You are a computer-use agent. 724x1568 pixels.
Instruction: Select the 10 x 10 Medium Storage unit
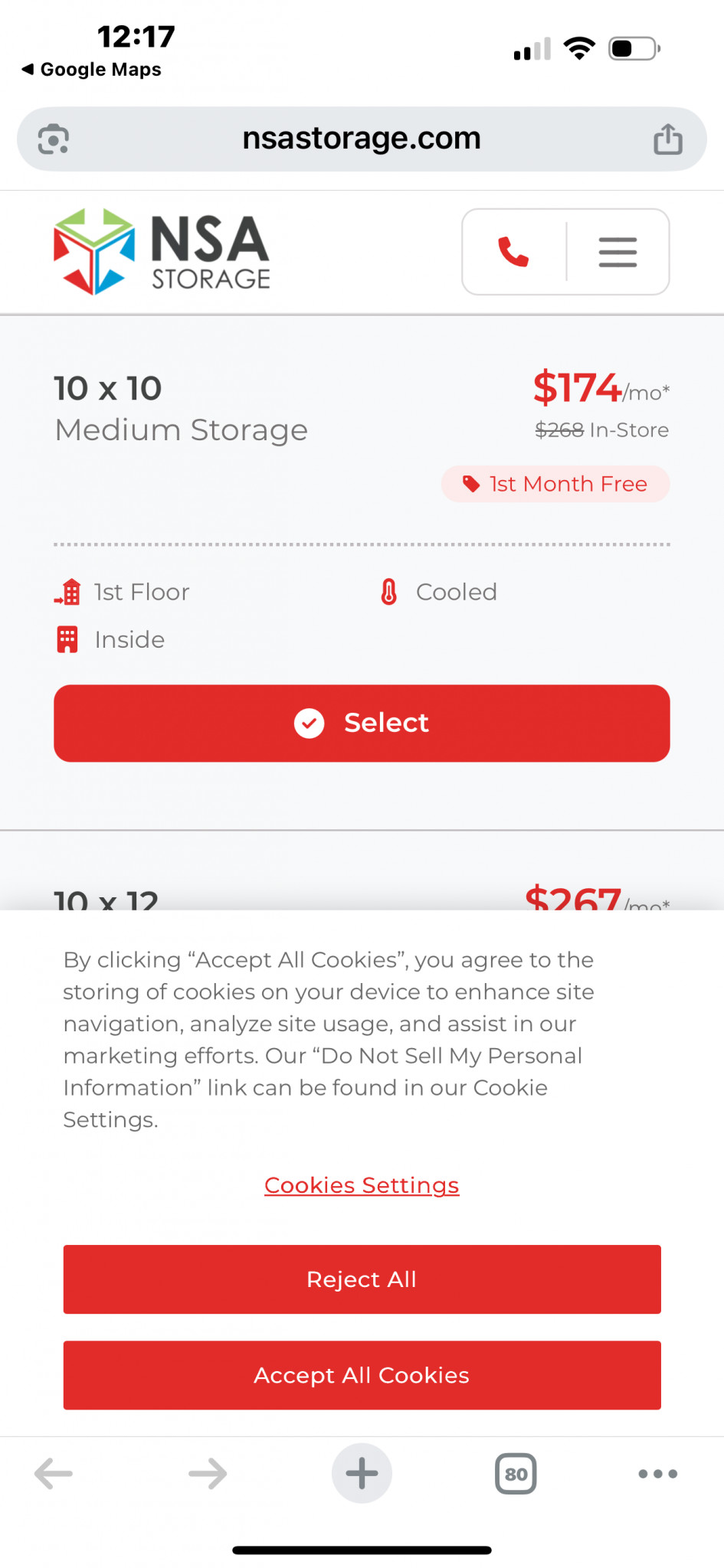point(362,723)
